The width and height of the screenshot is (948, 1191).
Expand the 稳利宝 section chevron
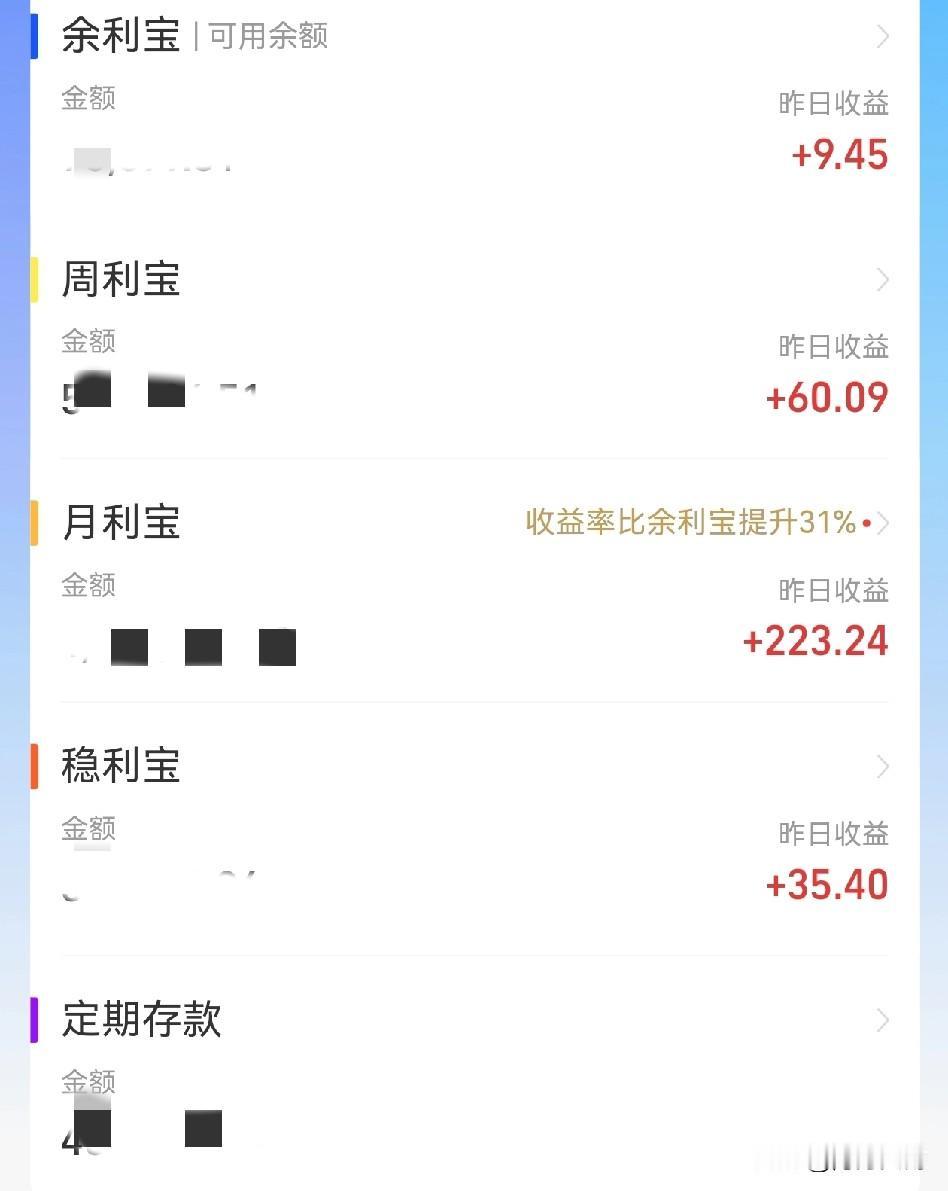881,767
